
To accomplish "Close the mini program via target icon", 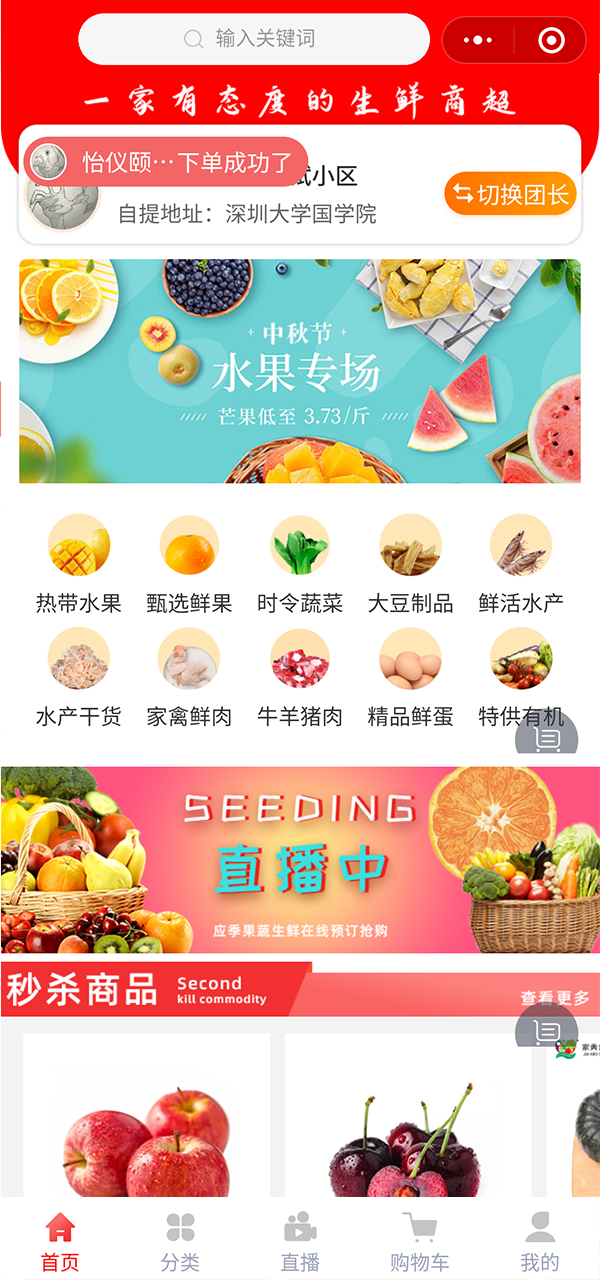I will 550,40.
